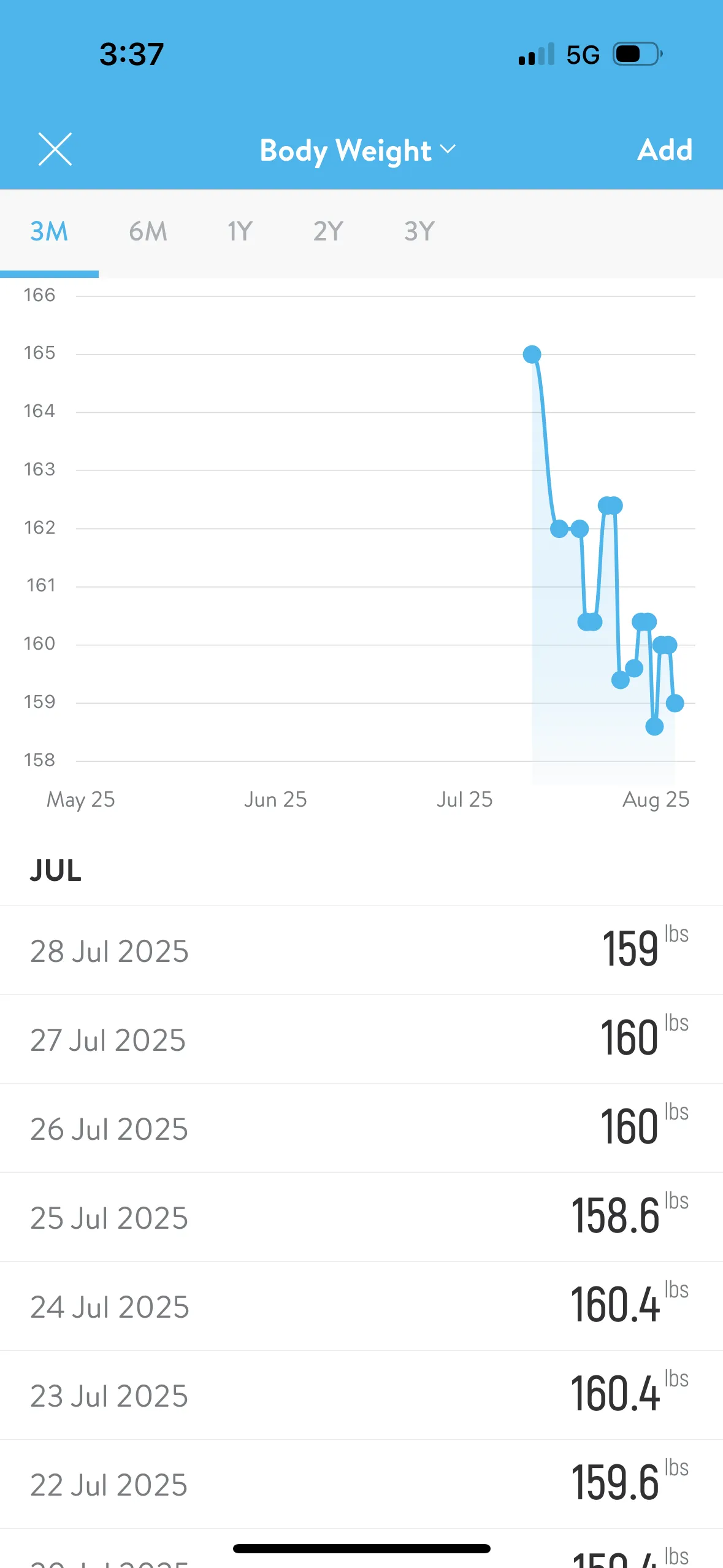Image resolution: width=723 pixels, height=1568 pixels.
Task: Open the 22 Jul 2025 entry
Action: coord(361,1484)
